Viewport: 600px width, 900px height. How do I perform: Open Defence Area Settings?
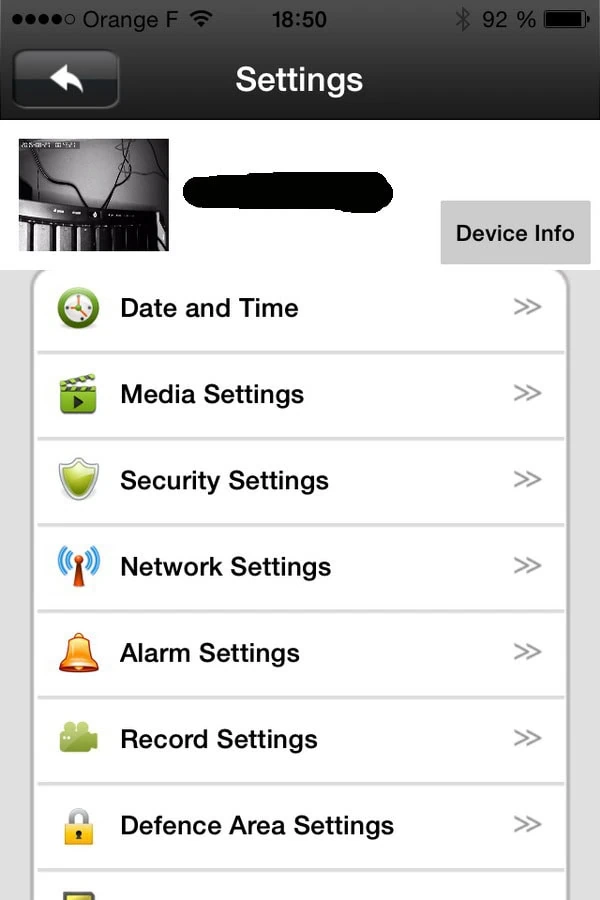300,826
